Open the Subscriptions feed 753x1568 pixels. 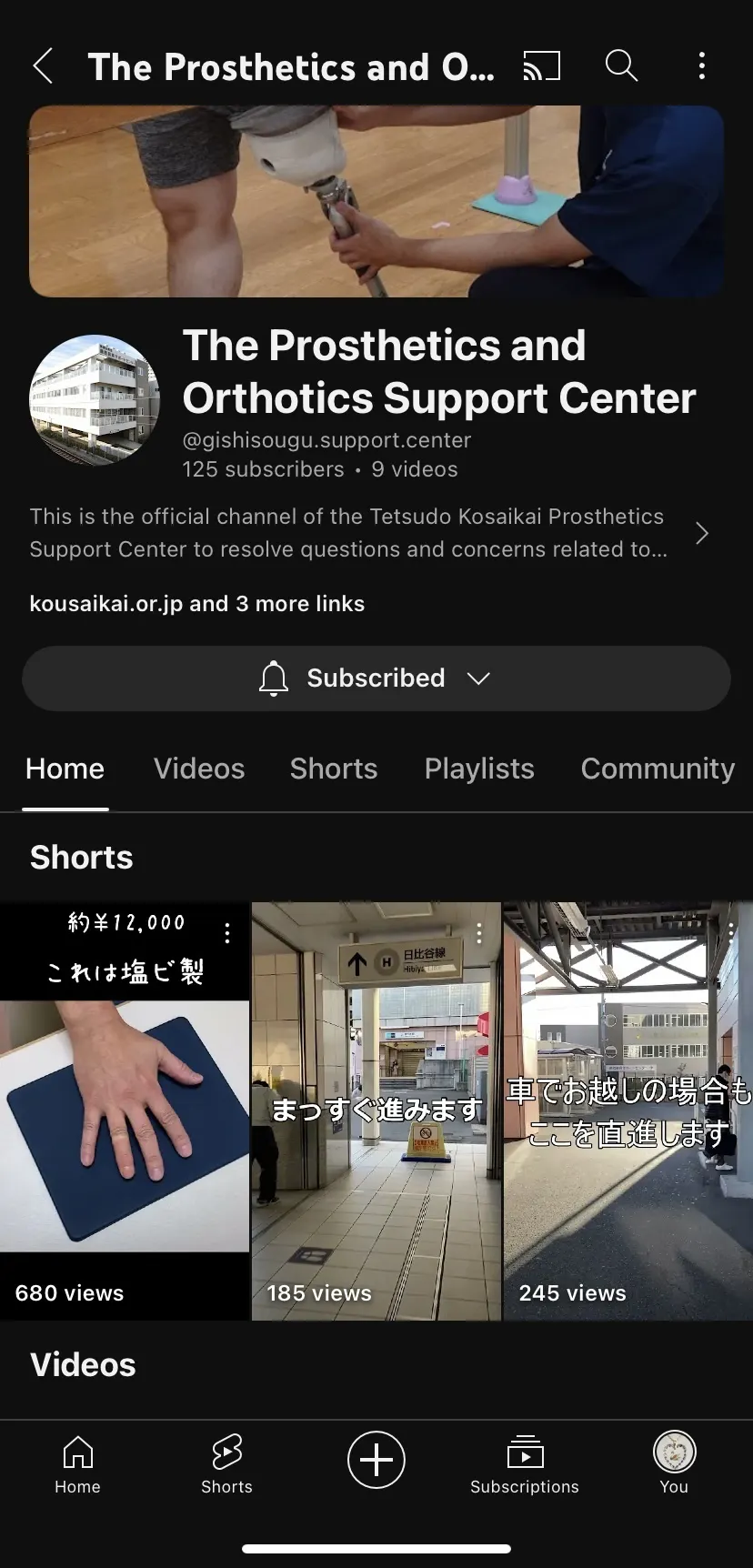pos(525,1463)
